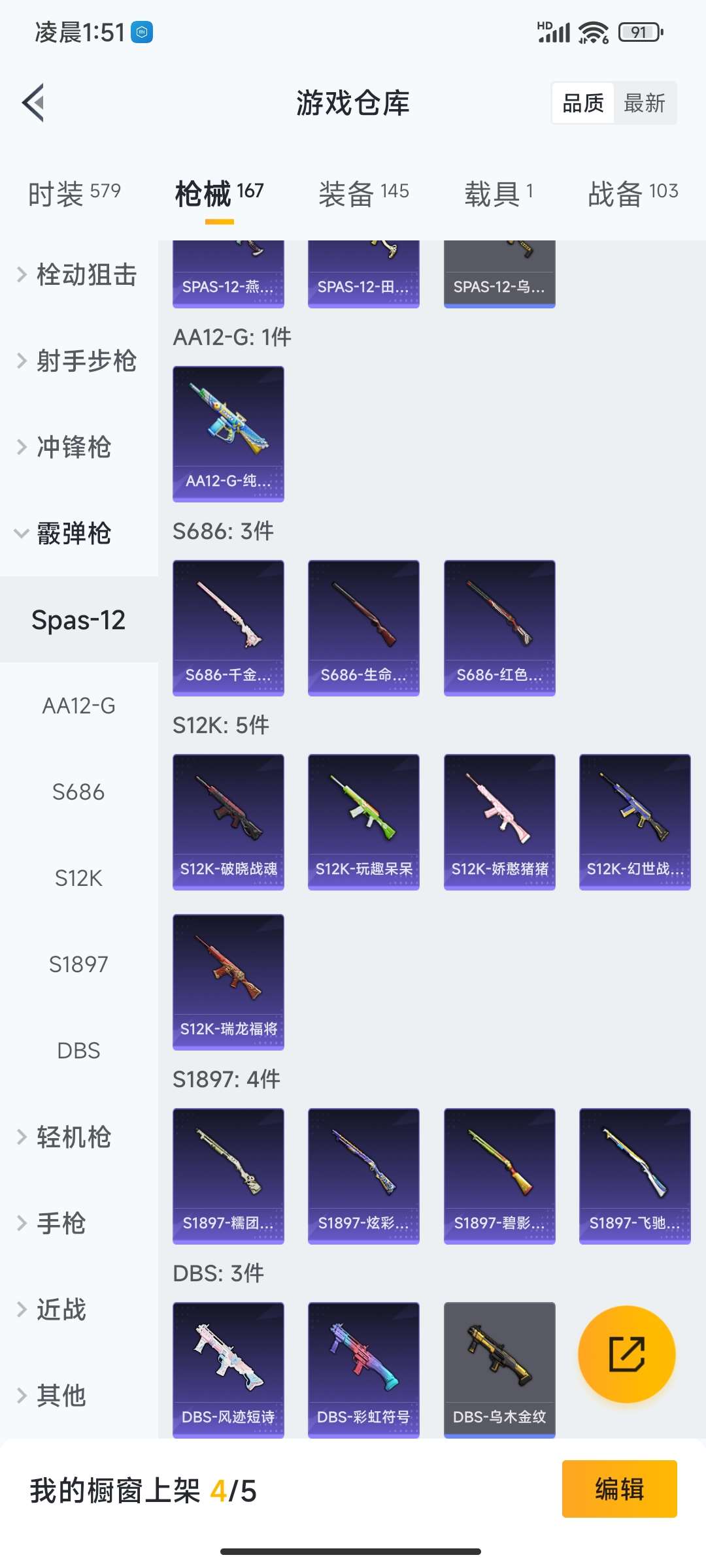The width and height of the screenshot is (706, 1568).
Task: Tap the 编辑 button
Action: pos(619,1489)
